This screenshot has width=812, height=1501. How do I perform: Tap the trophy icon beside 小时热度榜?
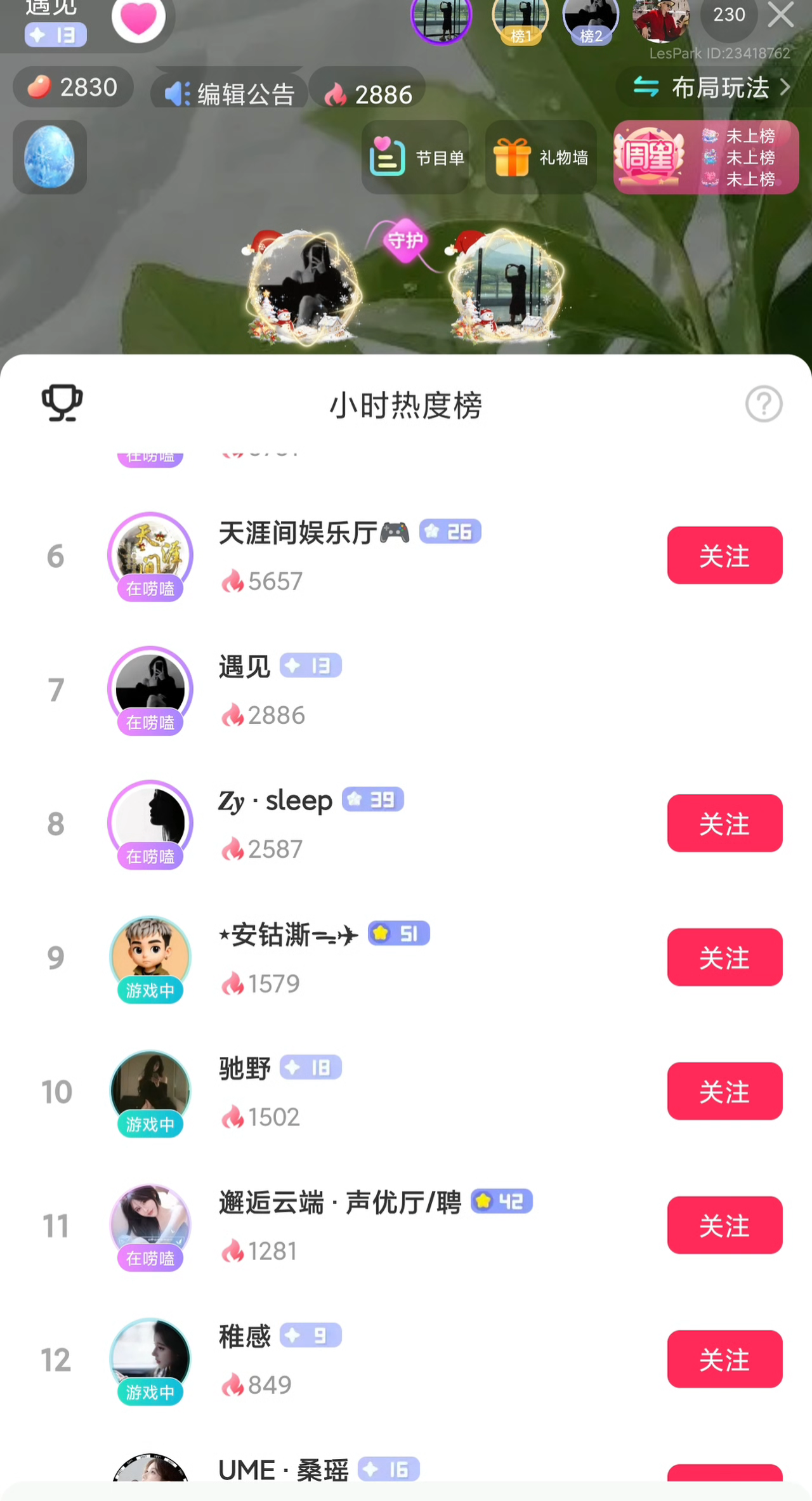(62, 403)
